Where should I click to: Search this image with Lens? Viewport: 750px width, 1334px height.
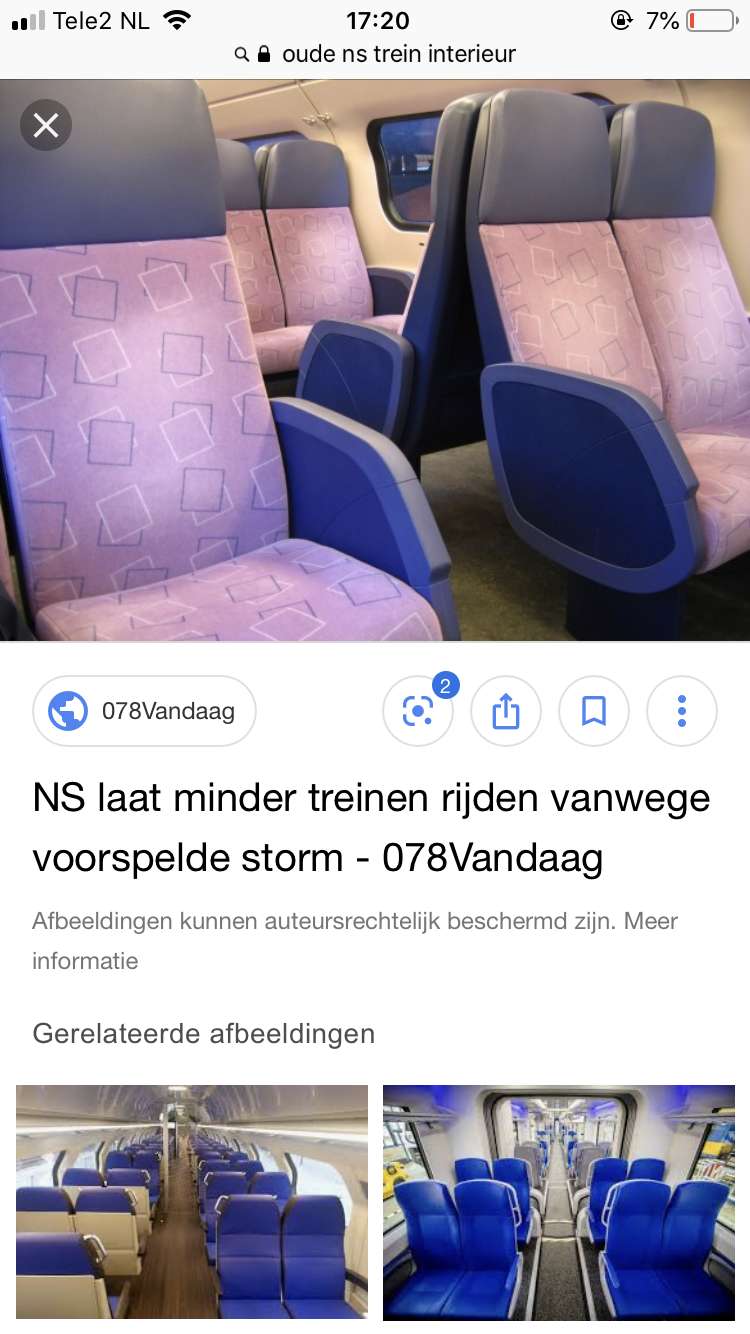(x=418, y=711)
